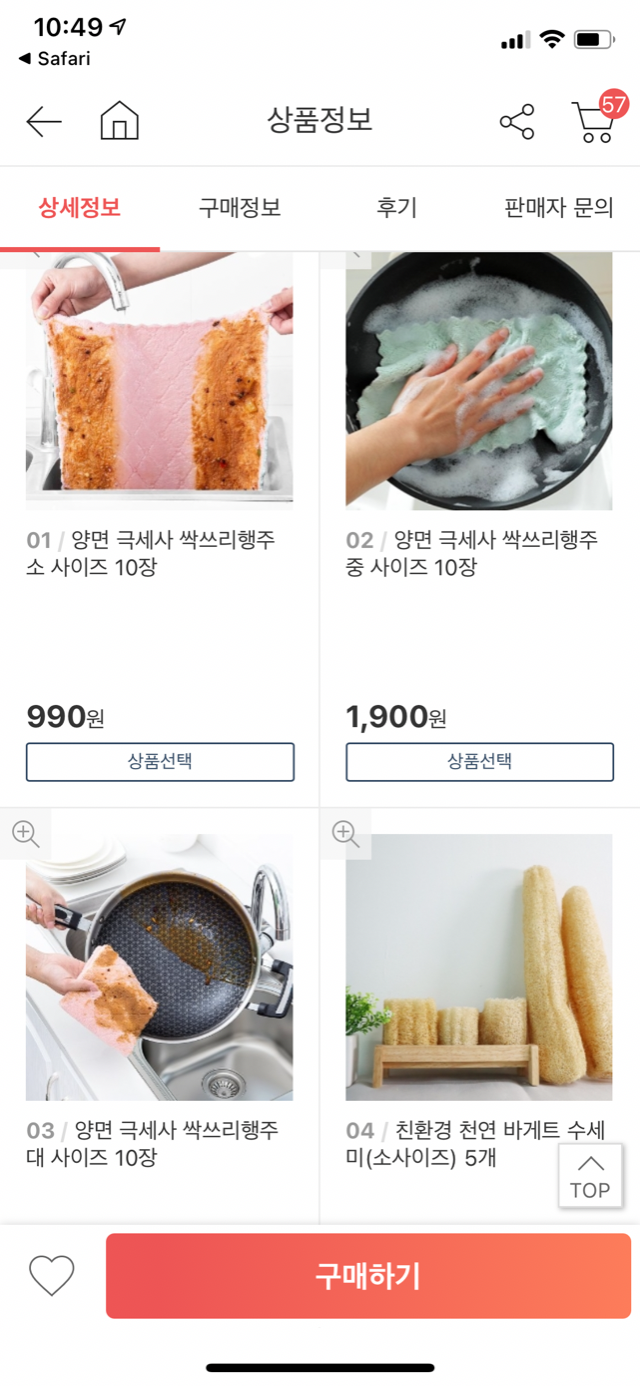Open product 01 소 사이즈 행주 image
The image size is (640, 1386).
pos(160,380)
